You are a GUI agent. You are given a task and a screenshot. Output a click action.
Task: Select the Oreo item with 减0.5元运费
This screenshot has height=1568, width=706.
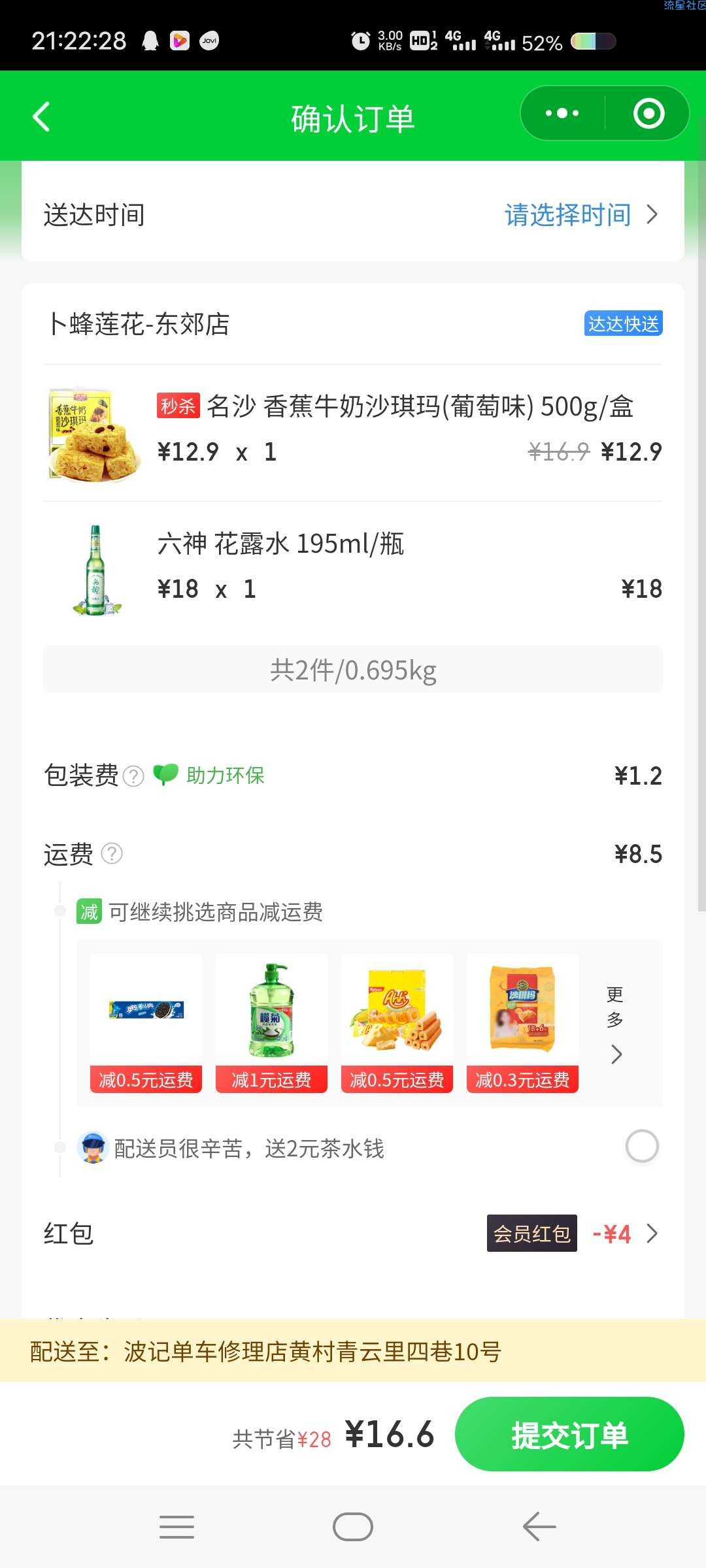pyautogui.click(x=146, y=1022)
